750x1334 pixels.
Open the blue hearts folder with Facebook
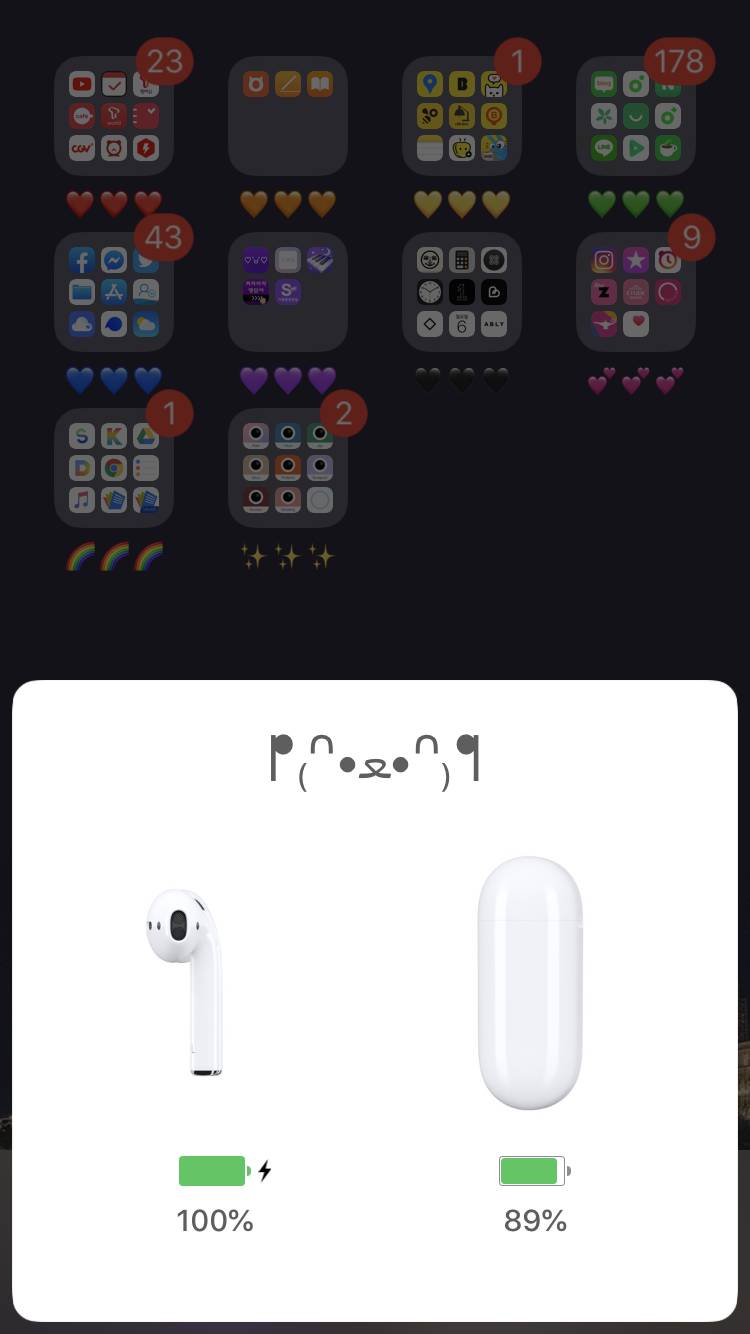click(114, 292)
